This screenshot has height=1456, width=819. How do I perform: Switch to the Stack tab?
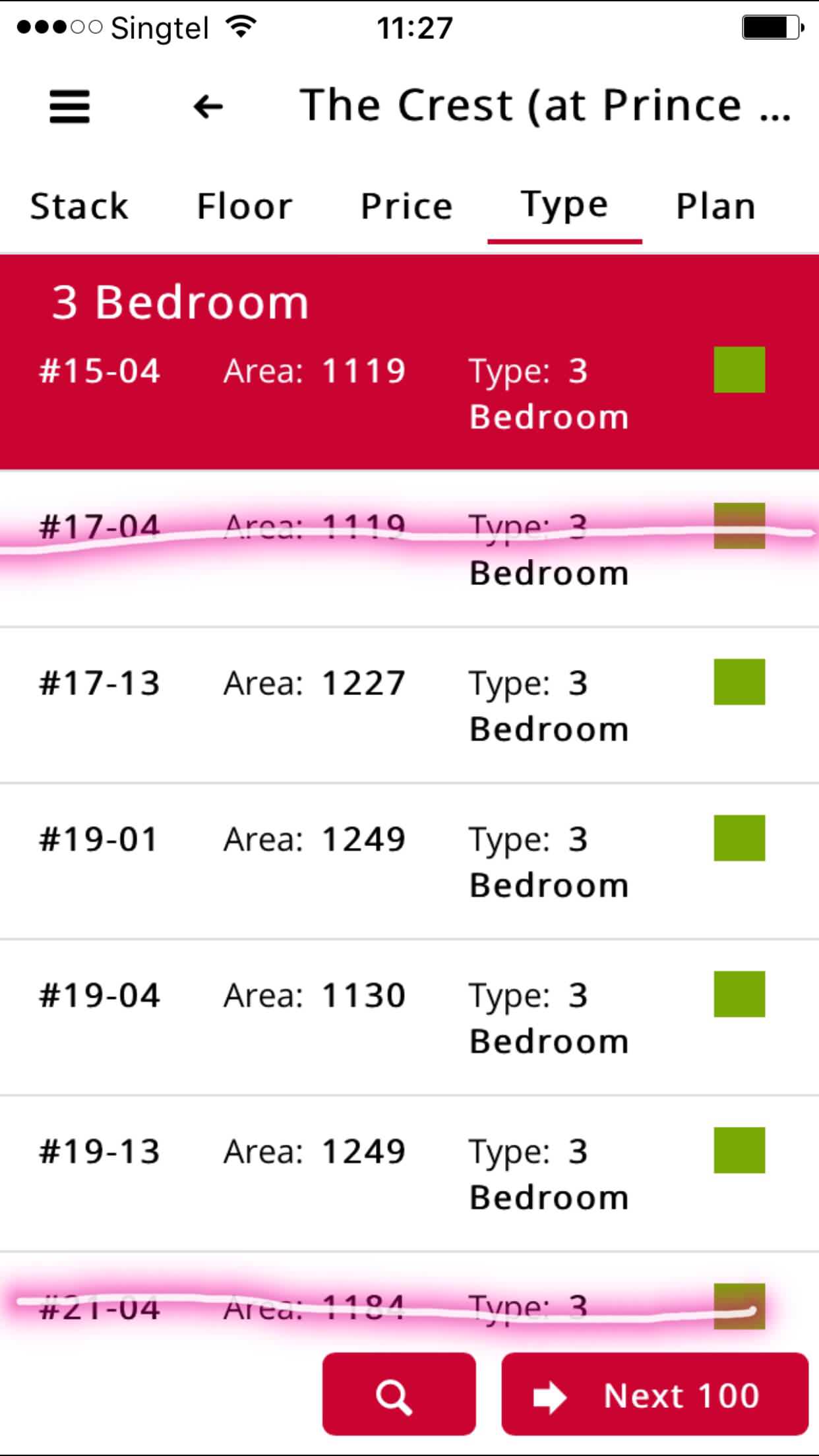pyautogui.click(x=79, y=206)
